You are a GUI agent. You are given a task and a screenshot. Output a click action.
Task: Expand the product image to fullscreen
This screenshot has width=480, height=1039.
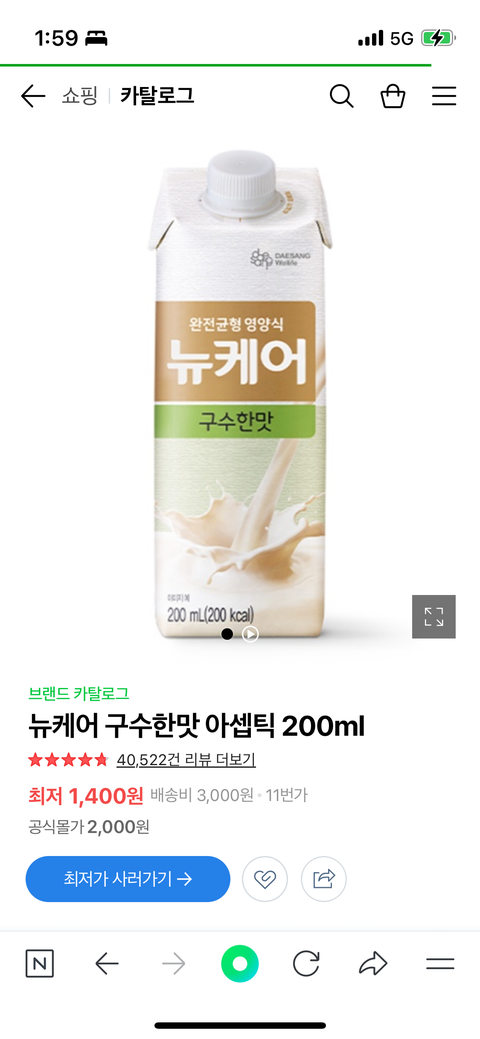coord(434,616)
